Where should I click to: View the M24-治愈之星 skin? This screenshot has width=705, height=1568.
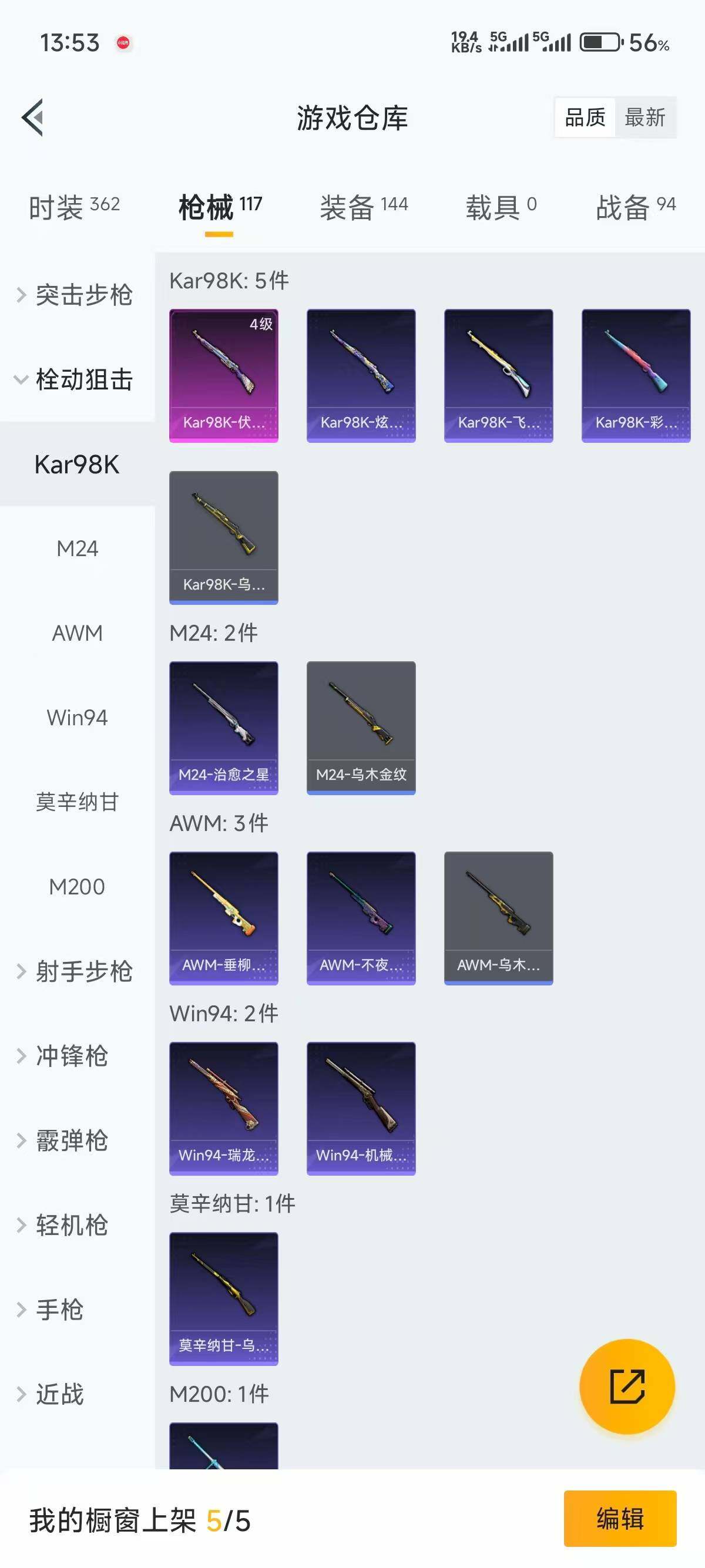point(223,728)
